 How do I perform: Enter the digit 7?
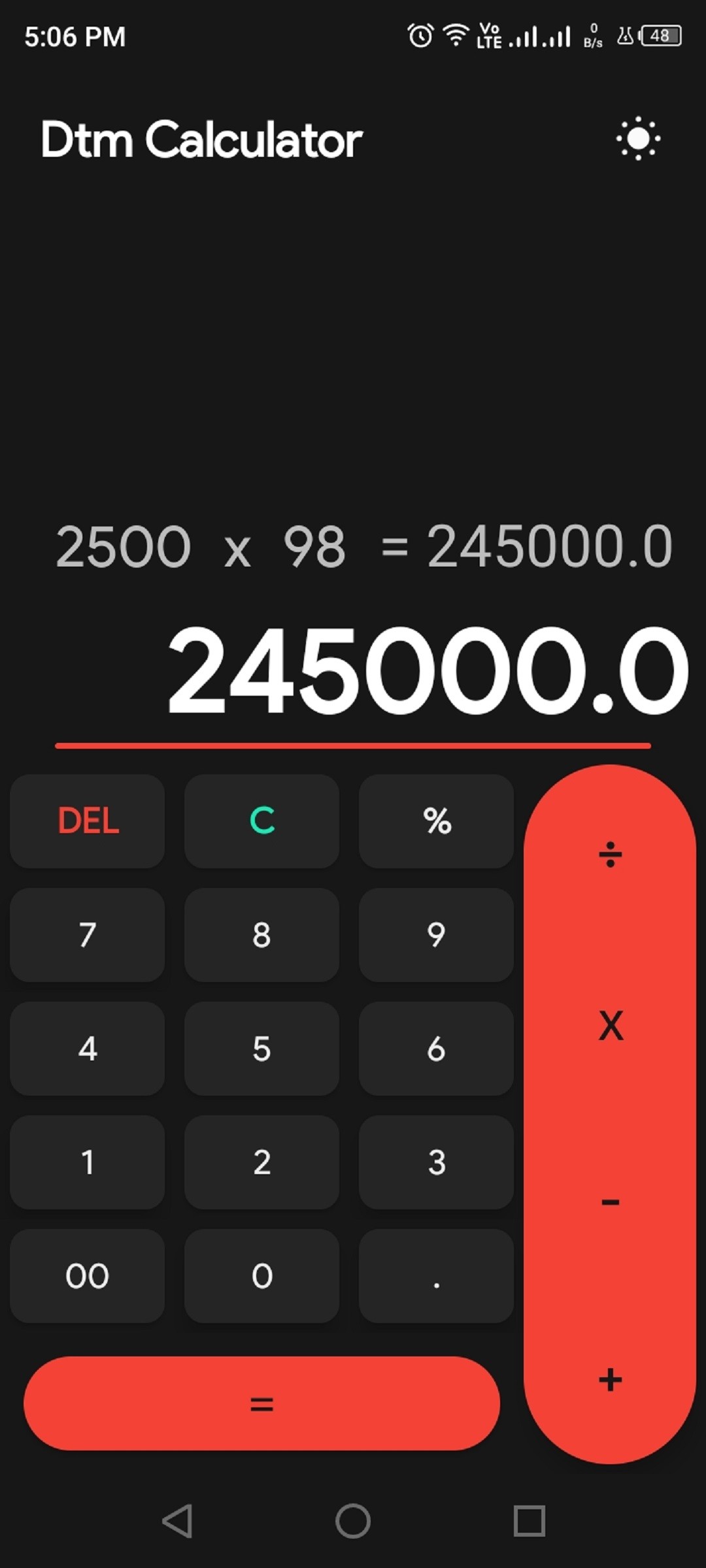[88, 935]
